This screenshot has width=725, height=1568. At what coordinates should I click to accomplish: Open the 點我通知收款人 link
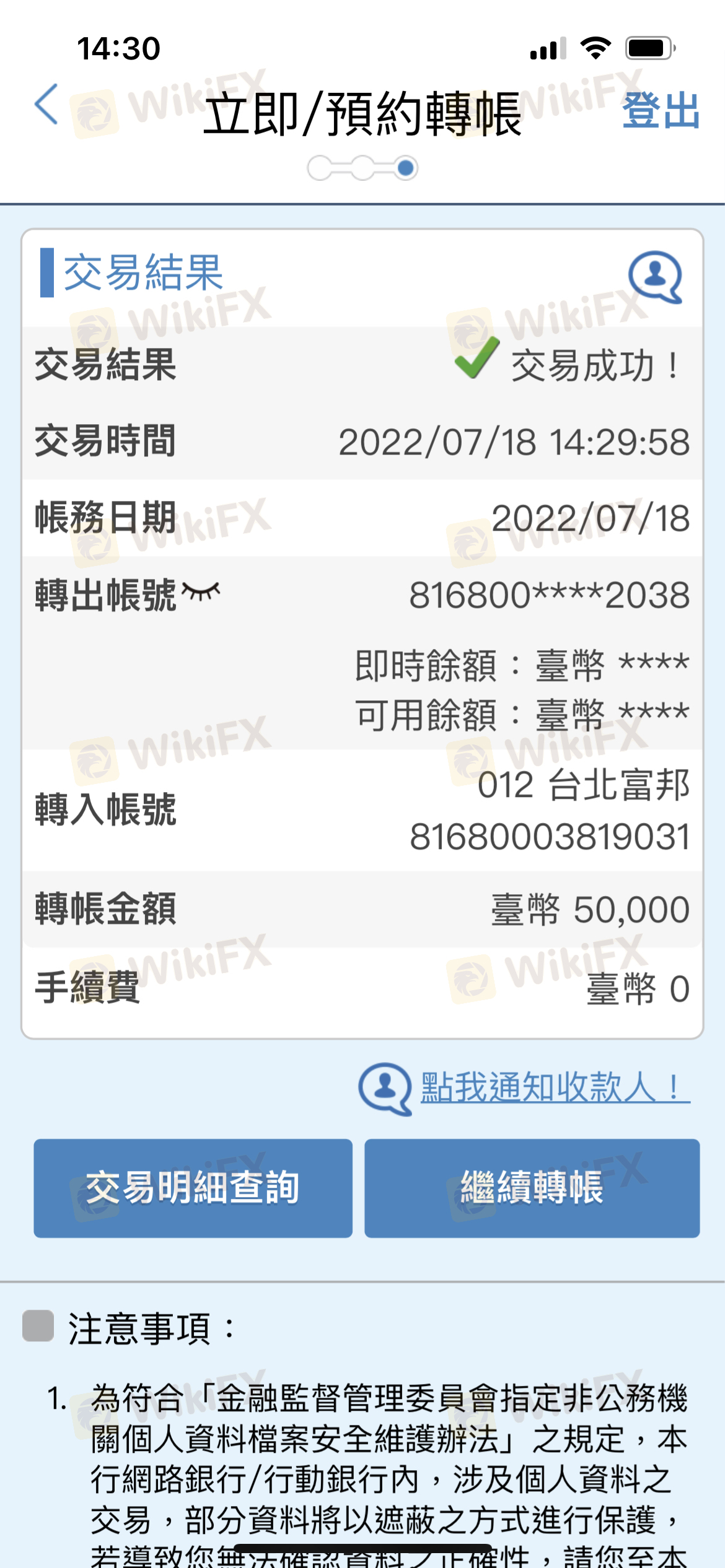coord(555,1087)
